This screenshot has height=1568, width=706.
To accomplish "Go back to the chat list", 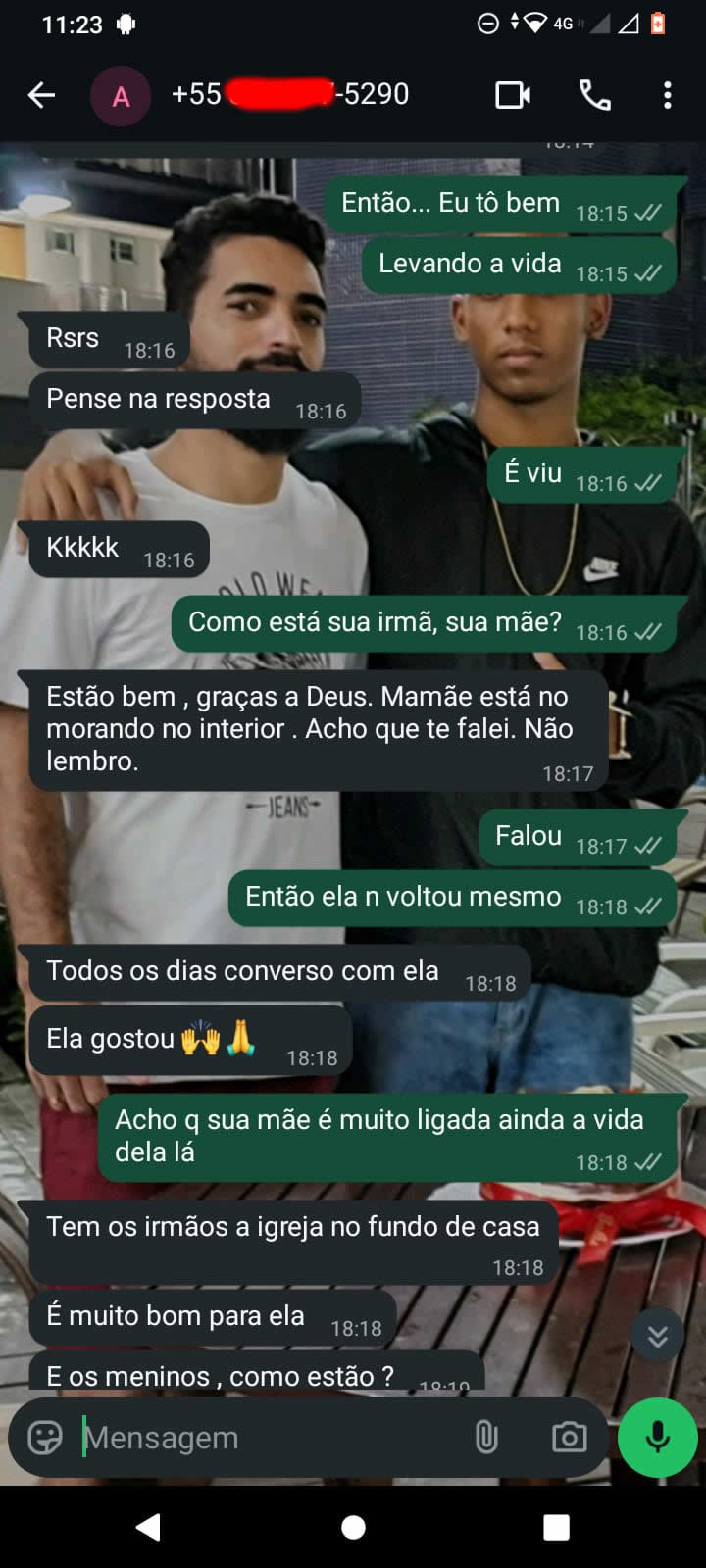I will [x=41, y=95].
